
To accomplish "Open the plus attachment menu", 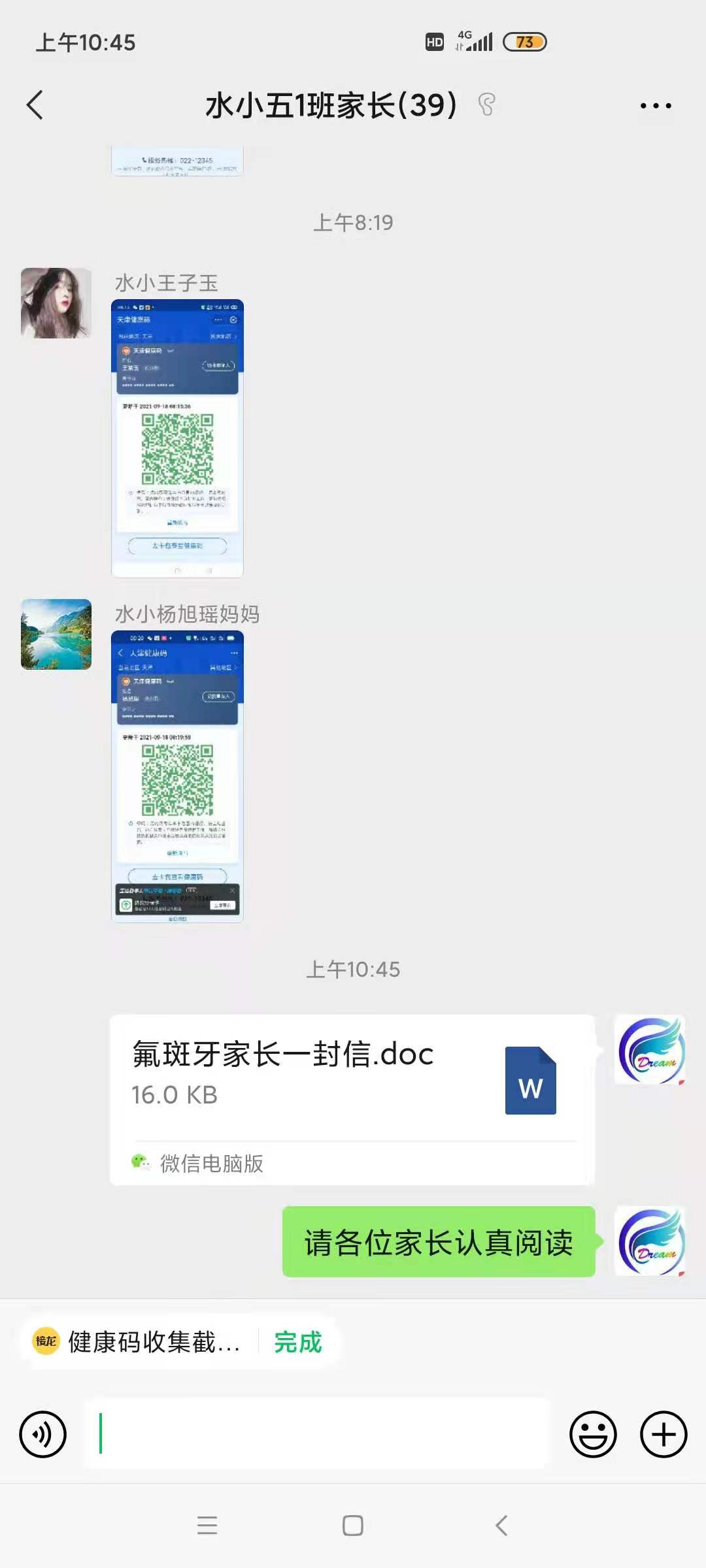I will (663, 1435).
